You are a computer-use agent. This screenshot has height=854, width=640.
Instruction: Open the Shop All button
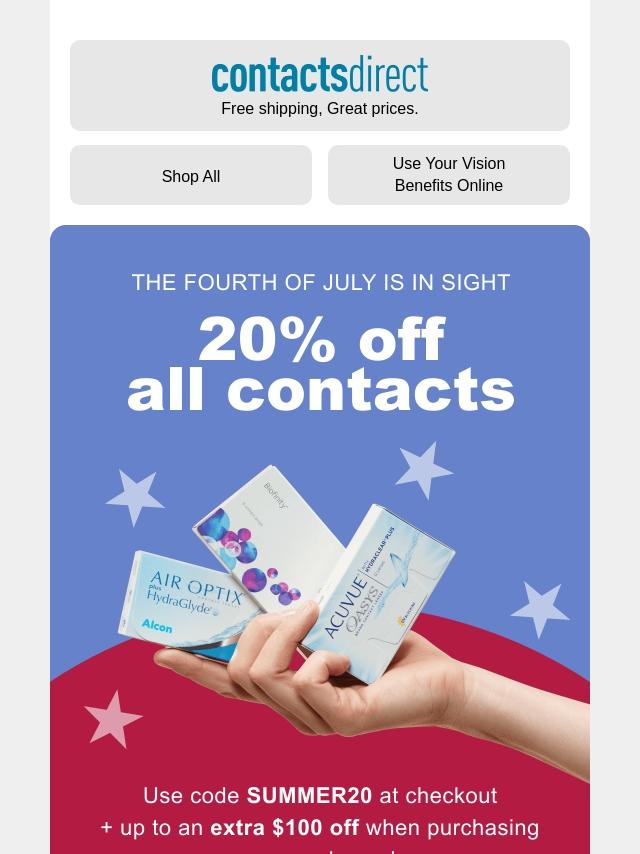coord(190,176)
